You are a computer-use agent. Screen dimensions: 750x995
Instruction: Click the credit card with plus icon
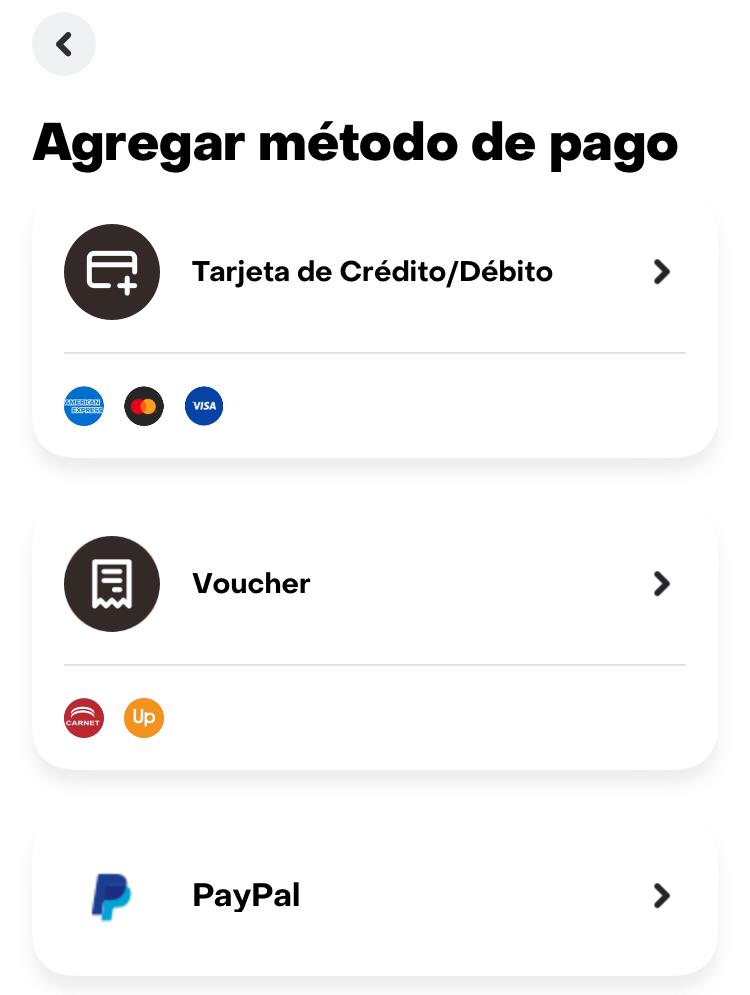112,272
